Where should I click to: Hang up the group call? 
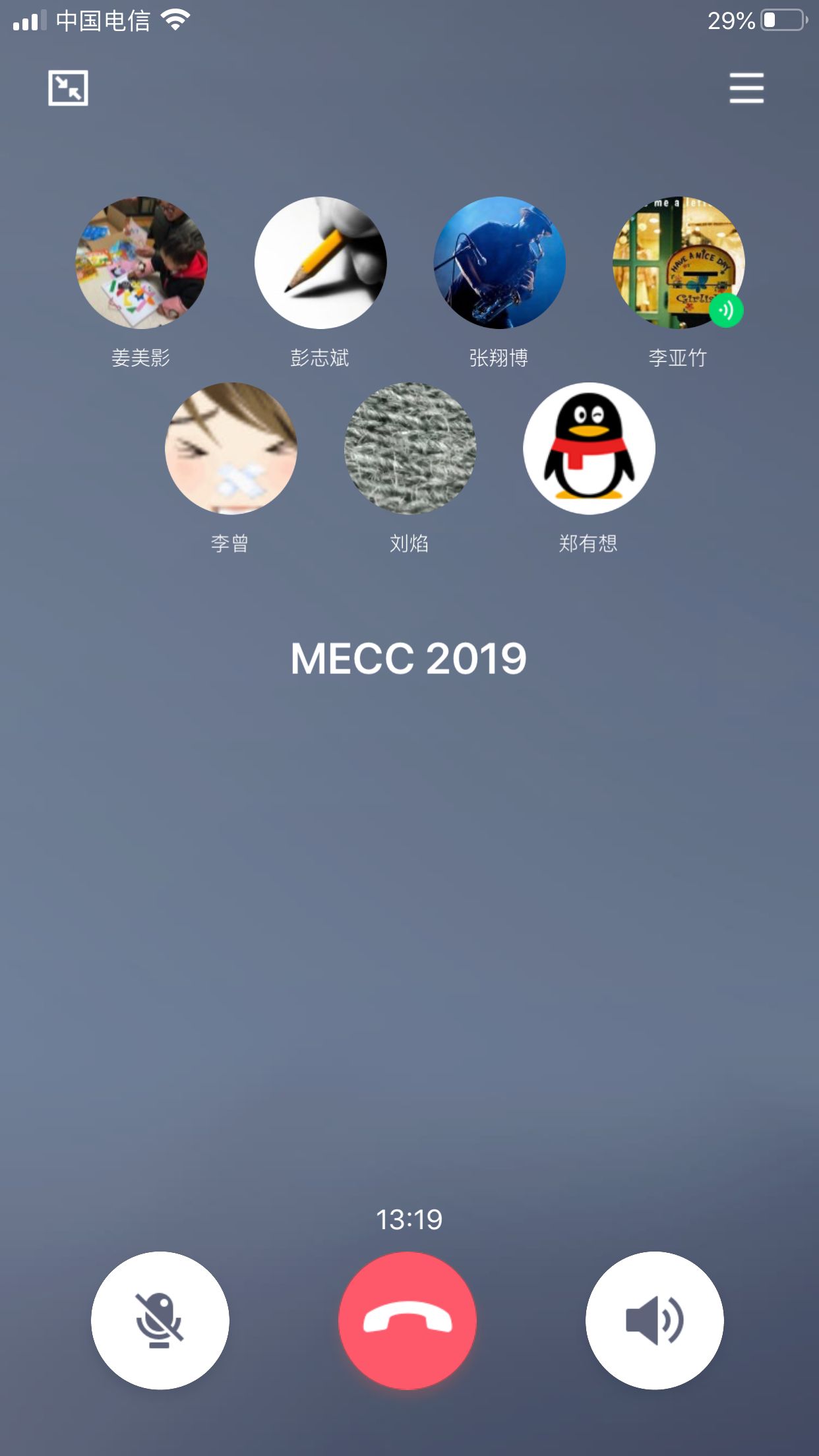(x=408, y=1320)
